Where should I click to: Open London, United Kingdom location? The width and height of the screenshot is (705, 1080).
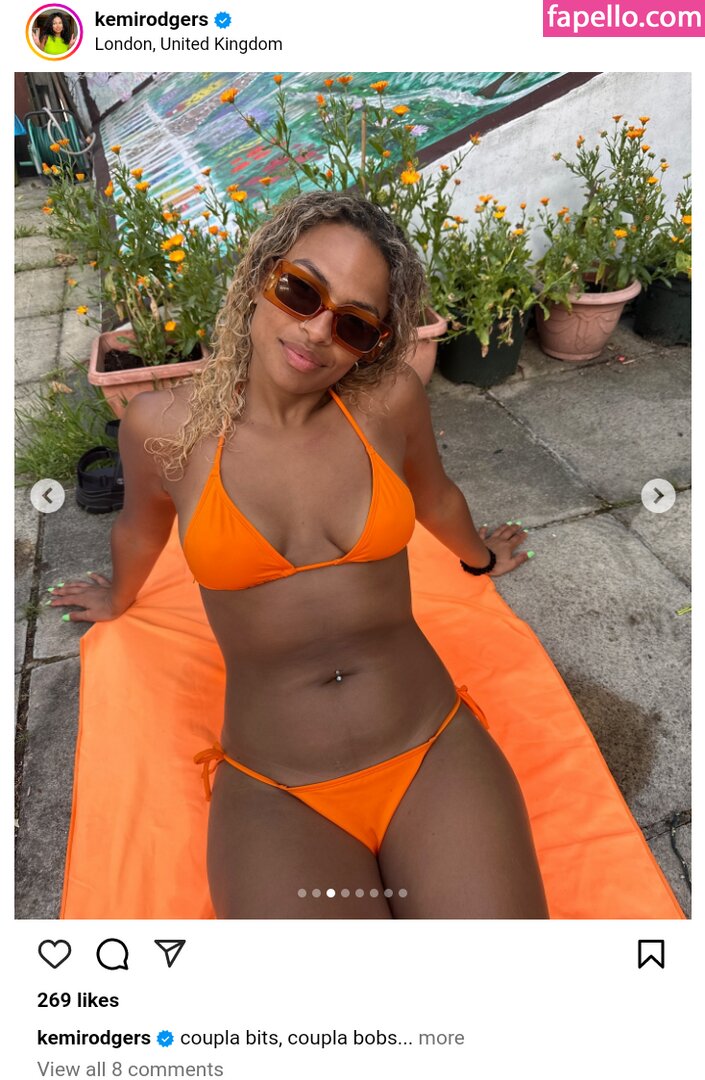pos(188,44)
